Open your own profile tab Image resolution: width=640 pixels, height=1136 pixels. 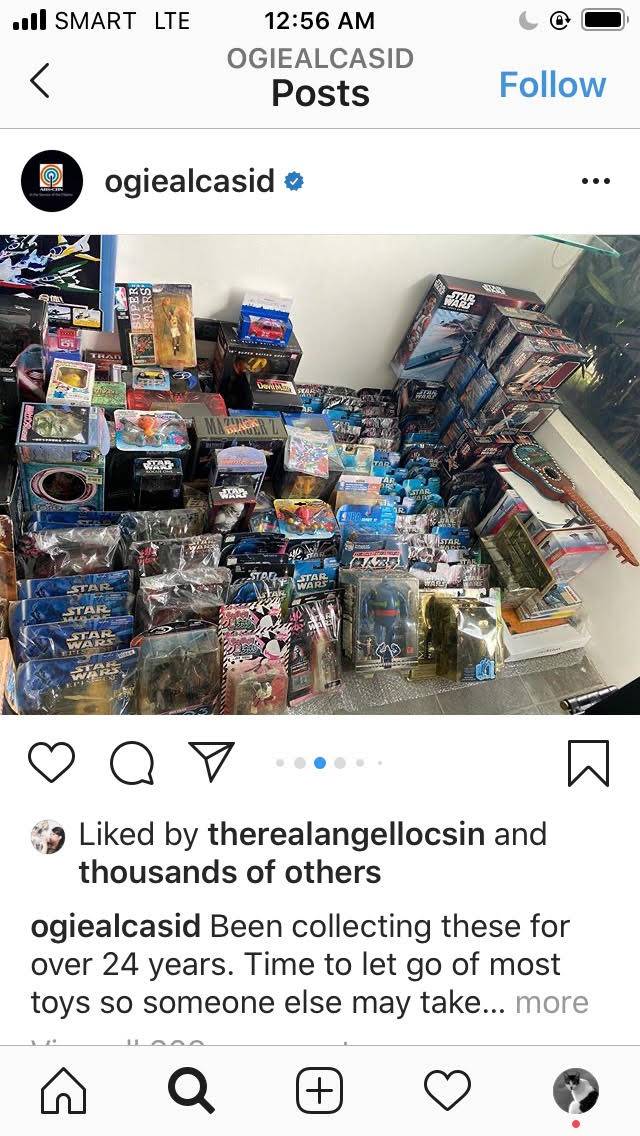click(575, 1090)
